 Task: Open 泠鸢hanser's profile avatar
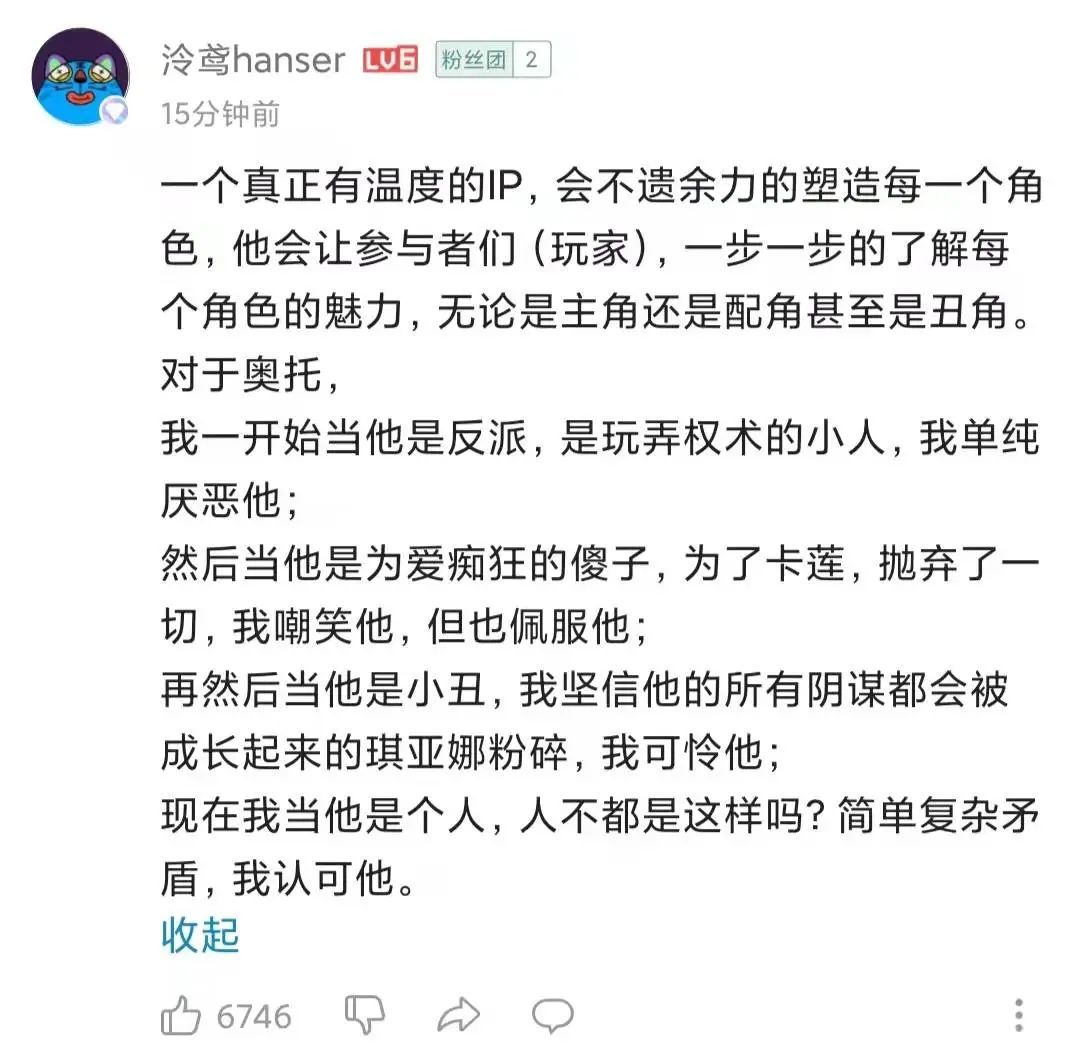click(x=82, y=77)
